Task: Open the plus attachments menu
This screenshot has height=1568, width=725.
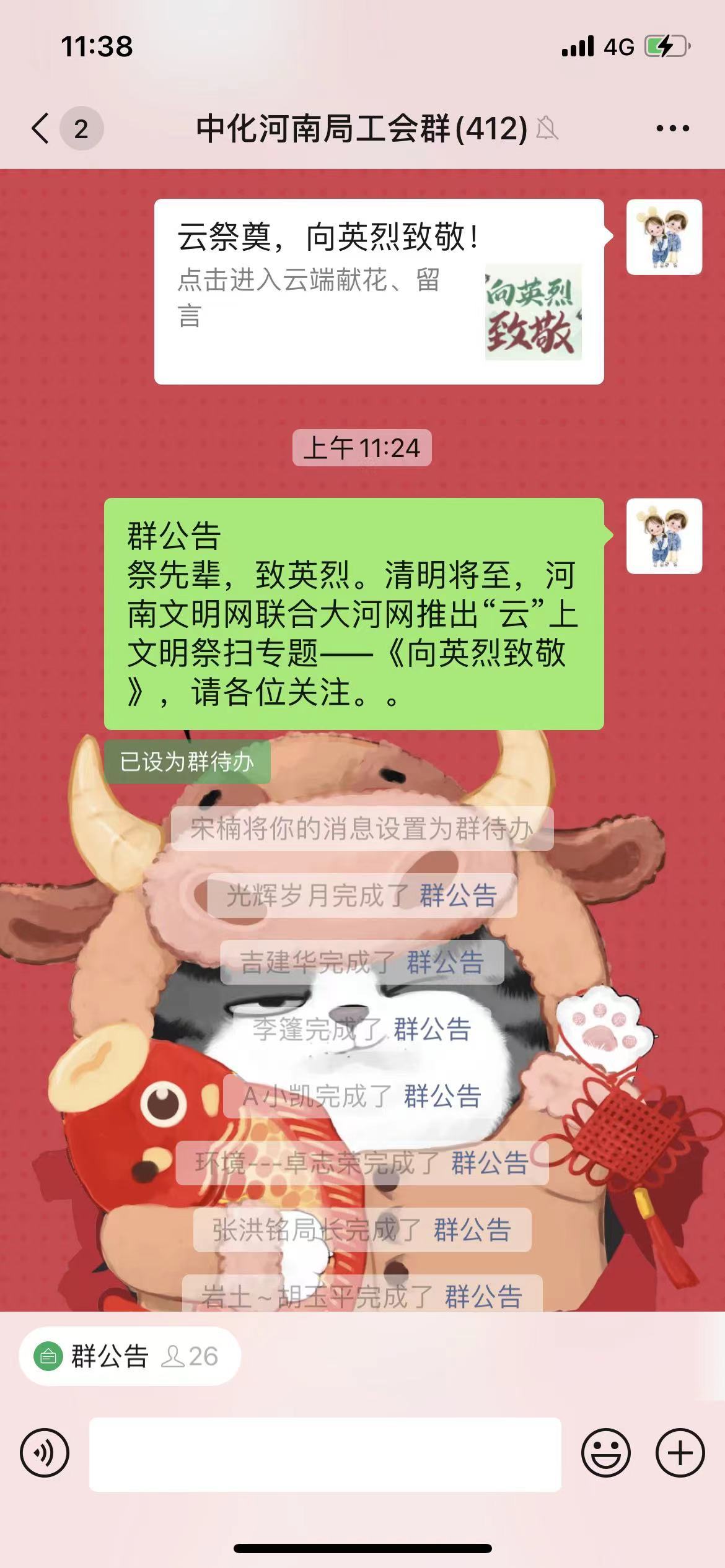Action: (680, 1453)
